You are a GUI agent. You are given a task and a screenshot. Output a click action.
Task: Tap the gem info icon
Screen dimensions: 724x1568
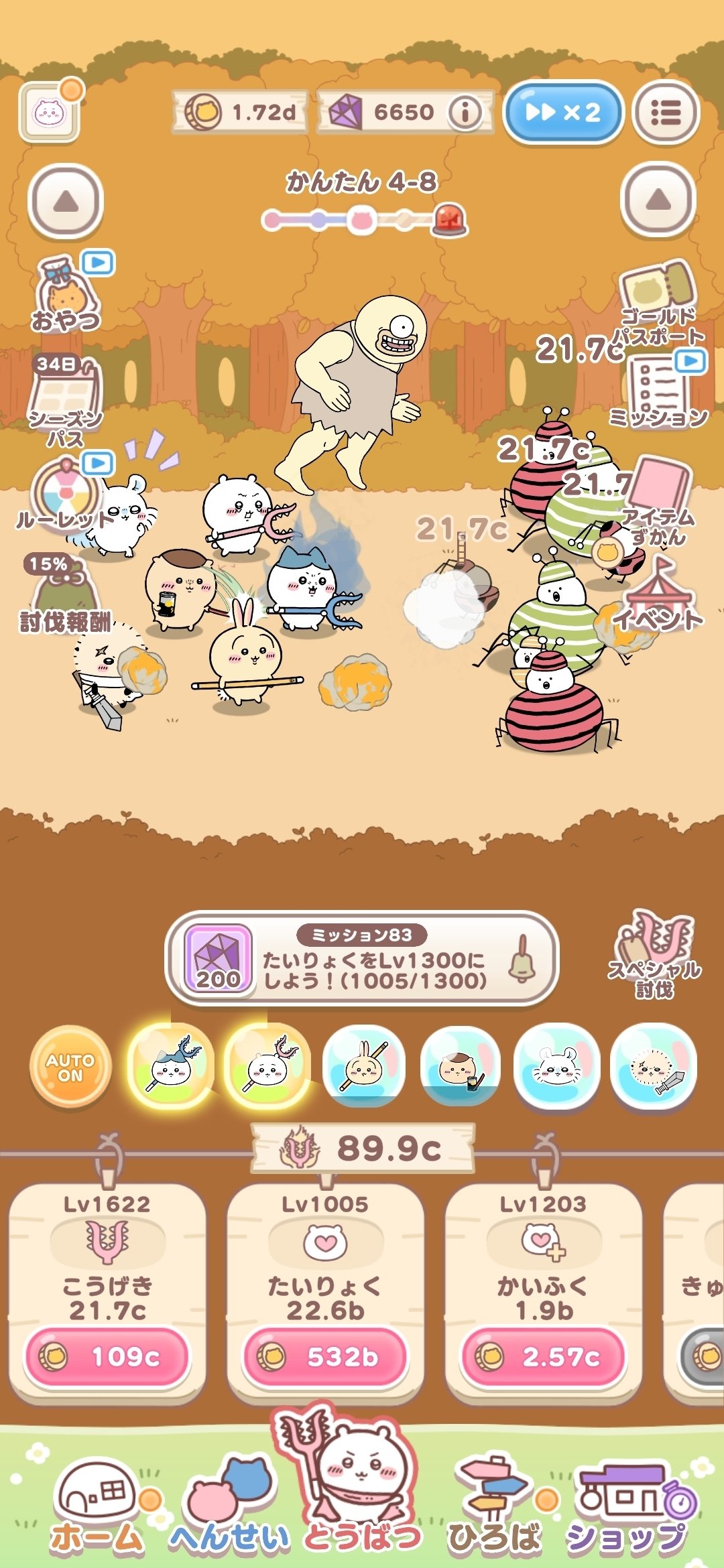[x=465, y=112]
